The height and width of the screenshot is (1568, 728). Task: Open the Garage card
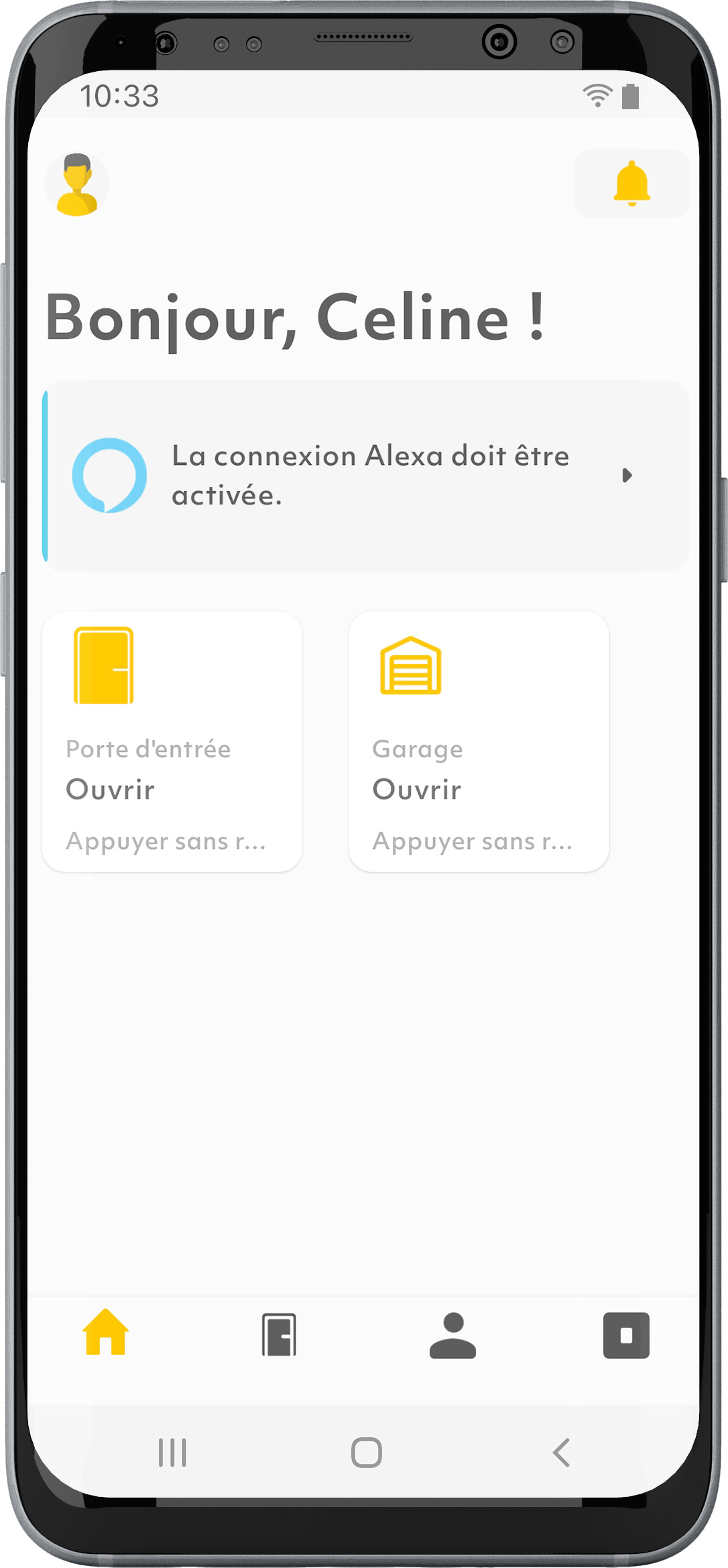(x=479, y=741)
